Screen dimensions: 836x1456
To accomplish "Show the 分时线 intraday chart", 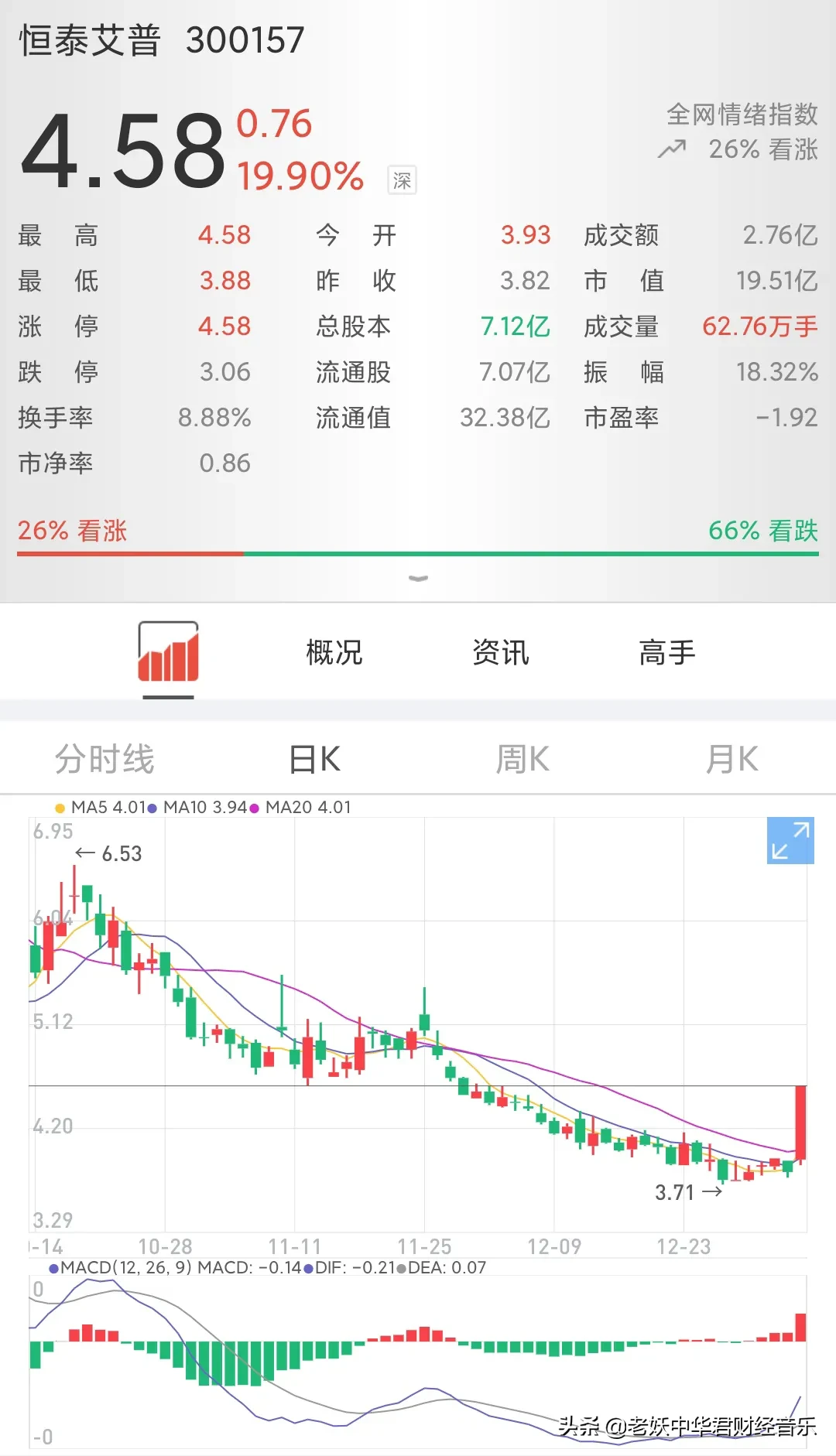I will point(104,759).
